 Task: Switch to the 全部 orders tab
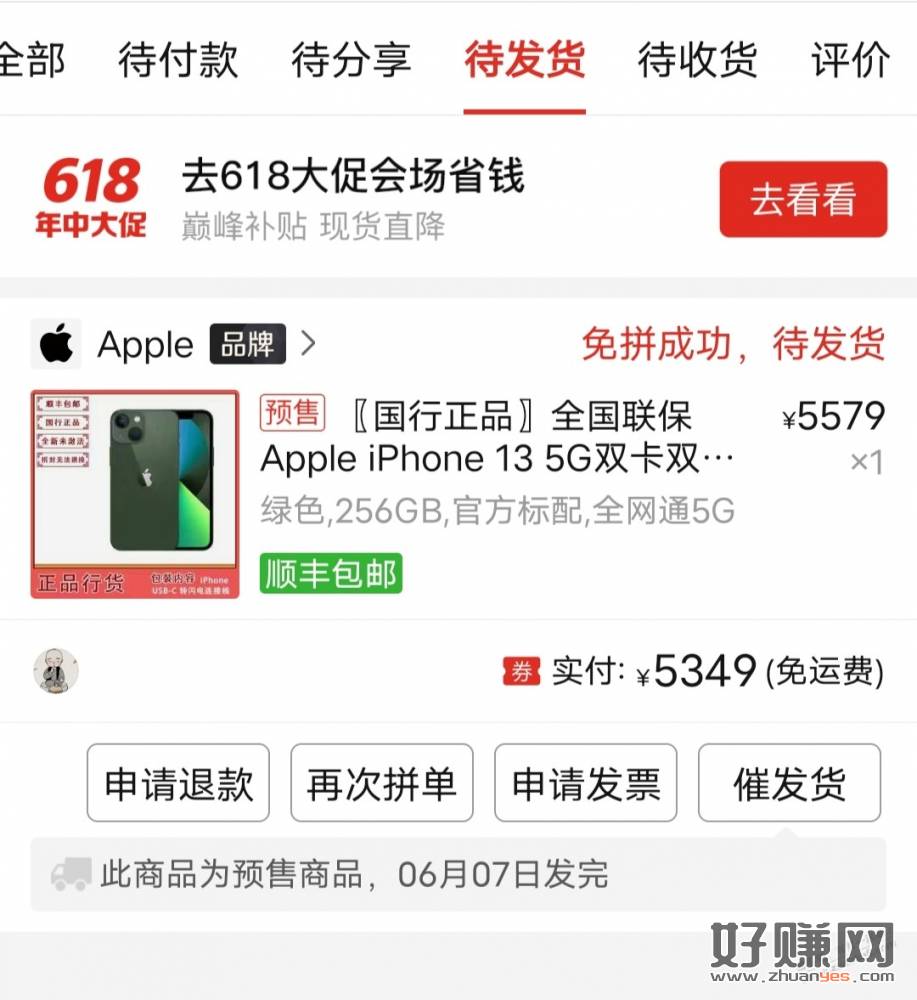point(30,60)
